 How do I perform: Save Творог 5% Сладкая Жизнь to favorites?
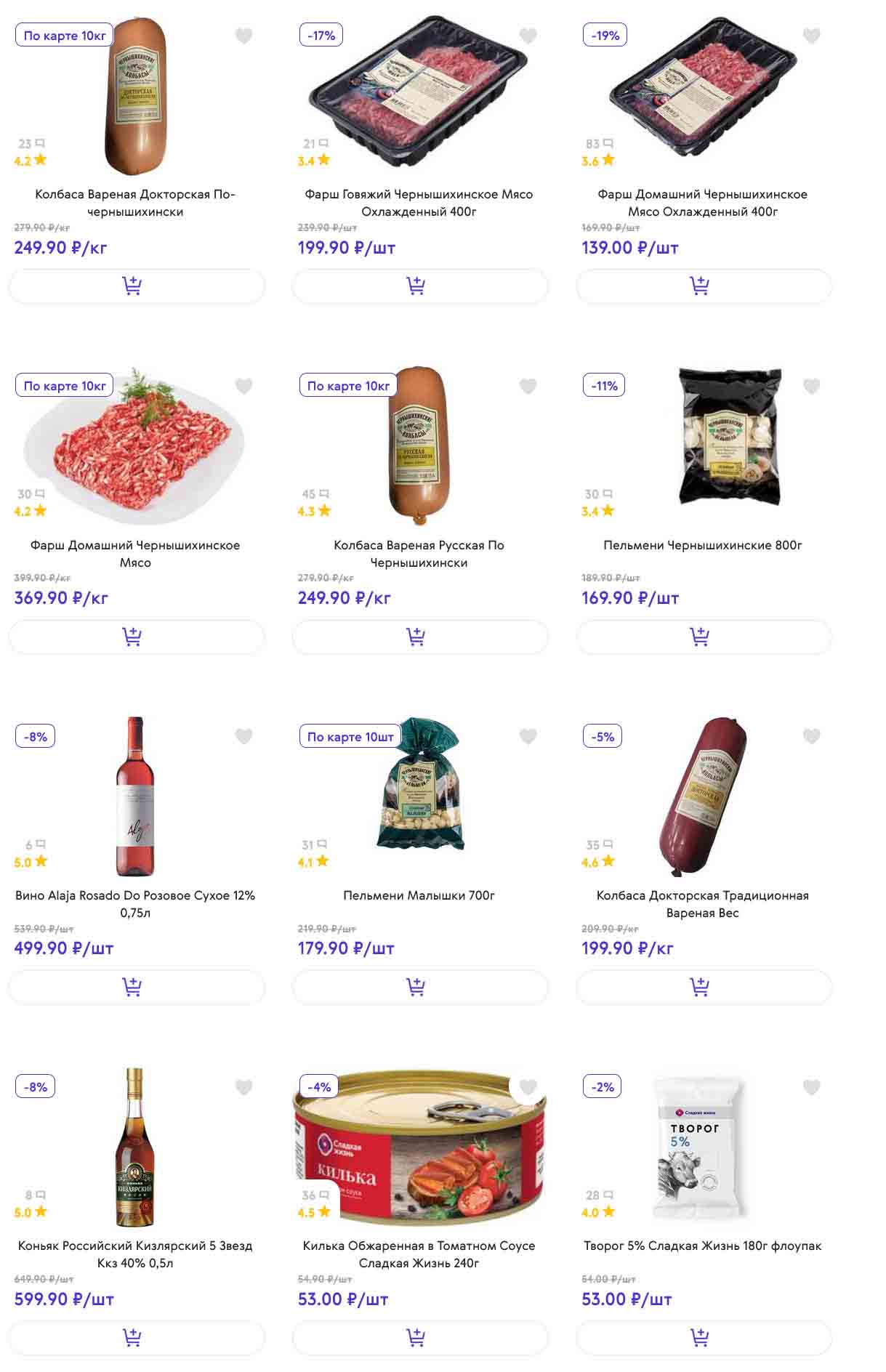811,1087
